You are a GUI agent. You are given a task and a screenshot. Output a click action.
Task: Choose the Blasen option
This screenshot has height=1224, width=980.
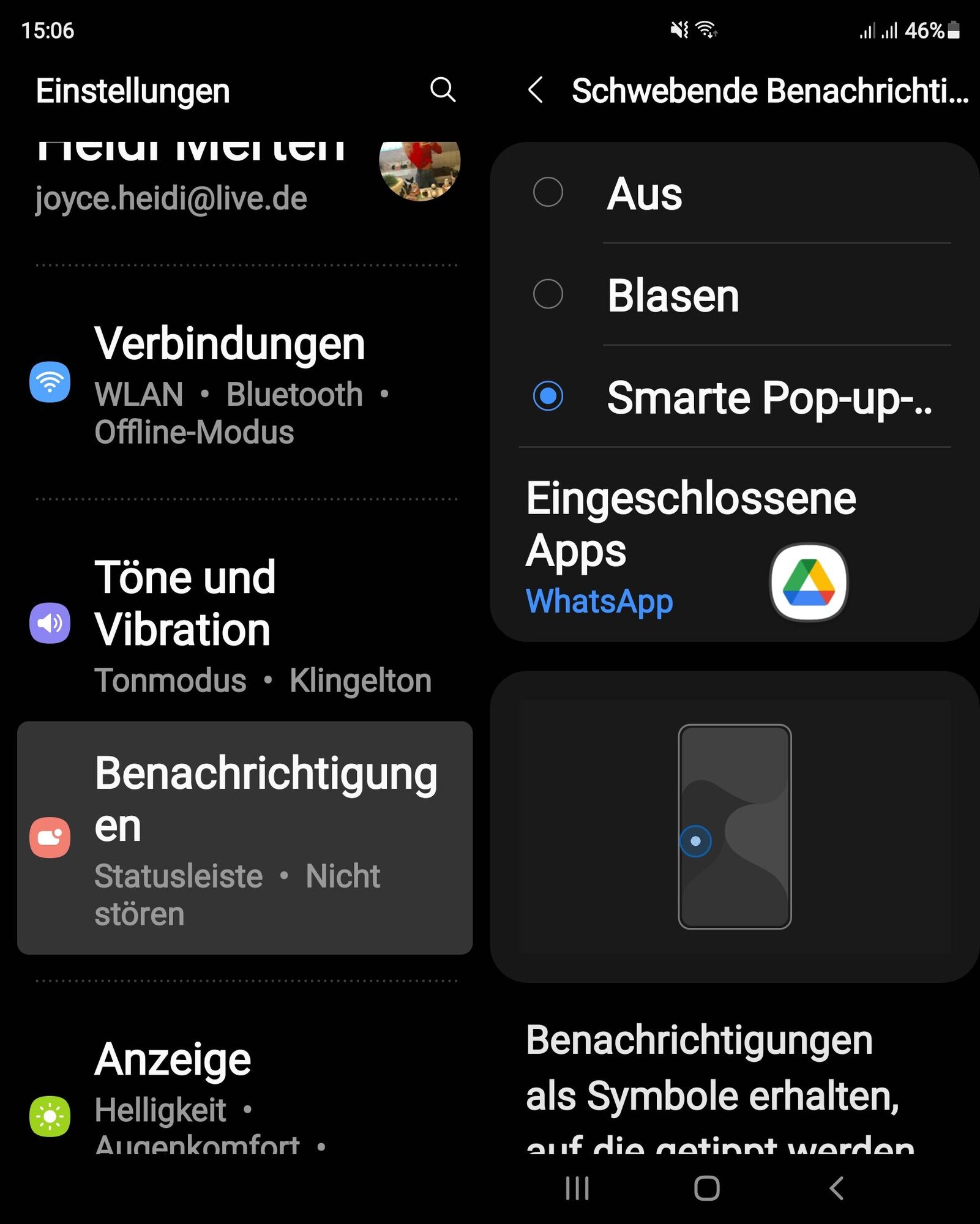548,294
